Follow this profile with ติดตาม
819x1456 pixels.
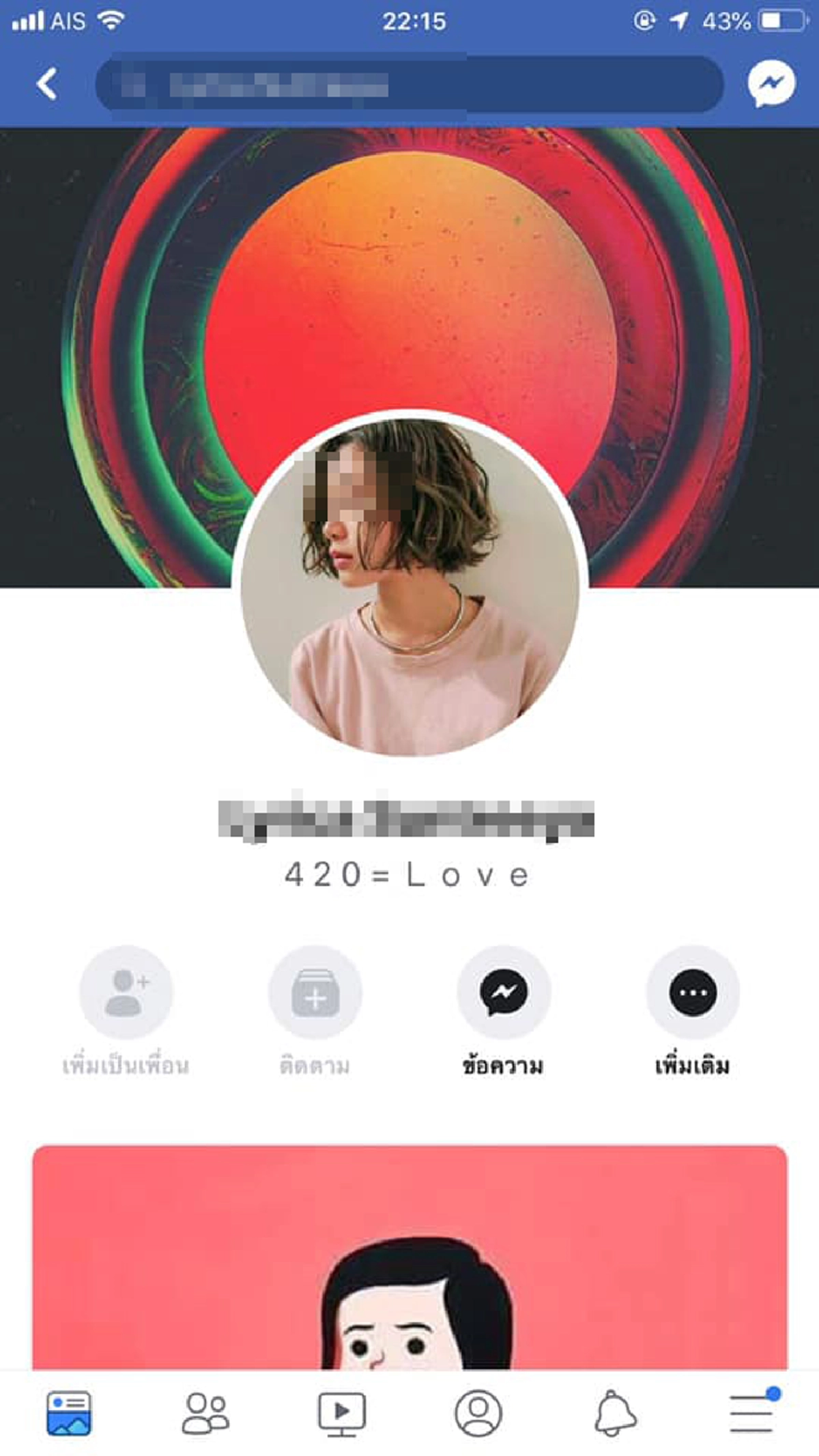(x=315, y=992)
